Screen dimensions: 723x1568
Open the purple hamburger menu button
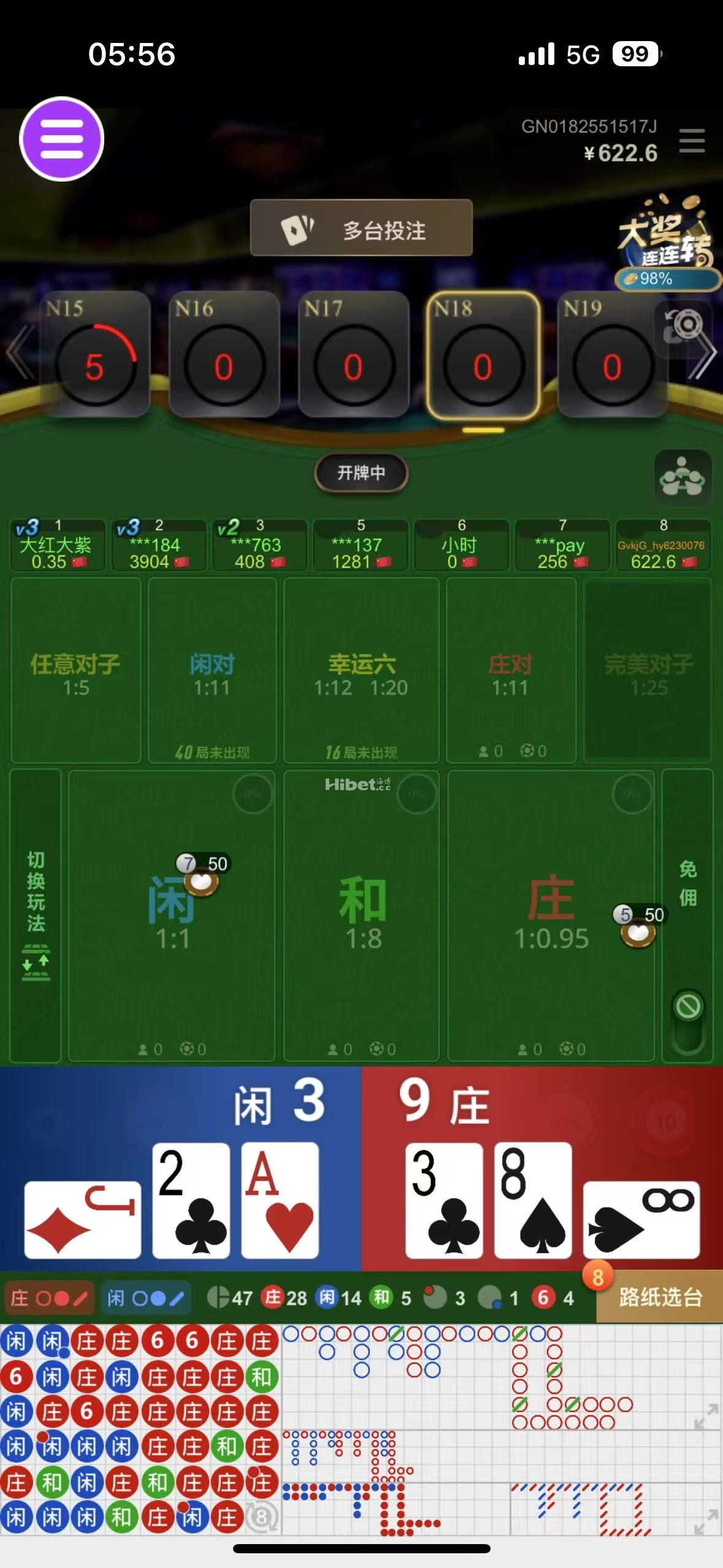[x=62, y=139]
